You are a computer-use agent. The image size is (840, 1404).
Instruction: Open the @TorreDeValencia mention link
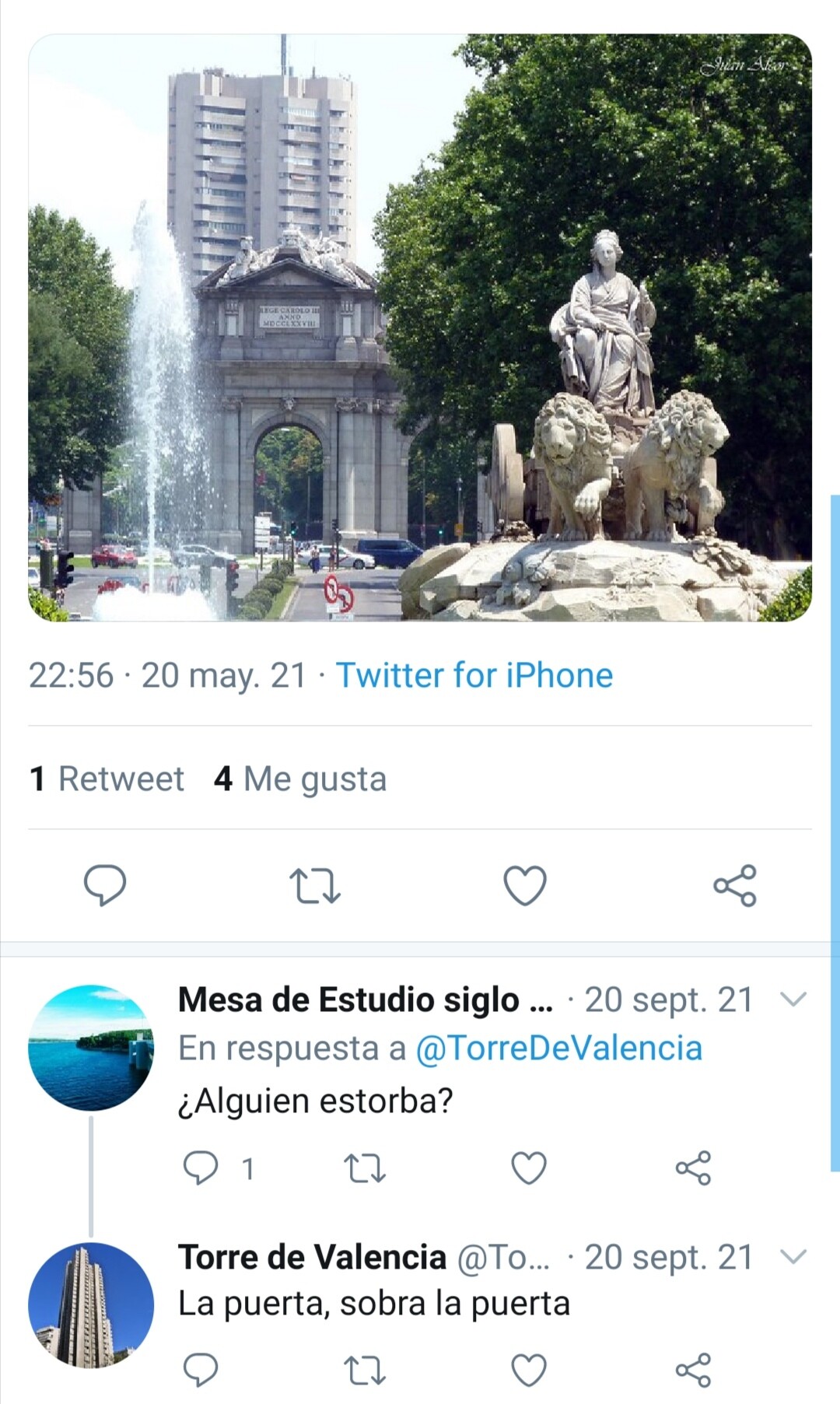tap(559, 1048)
